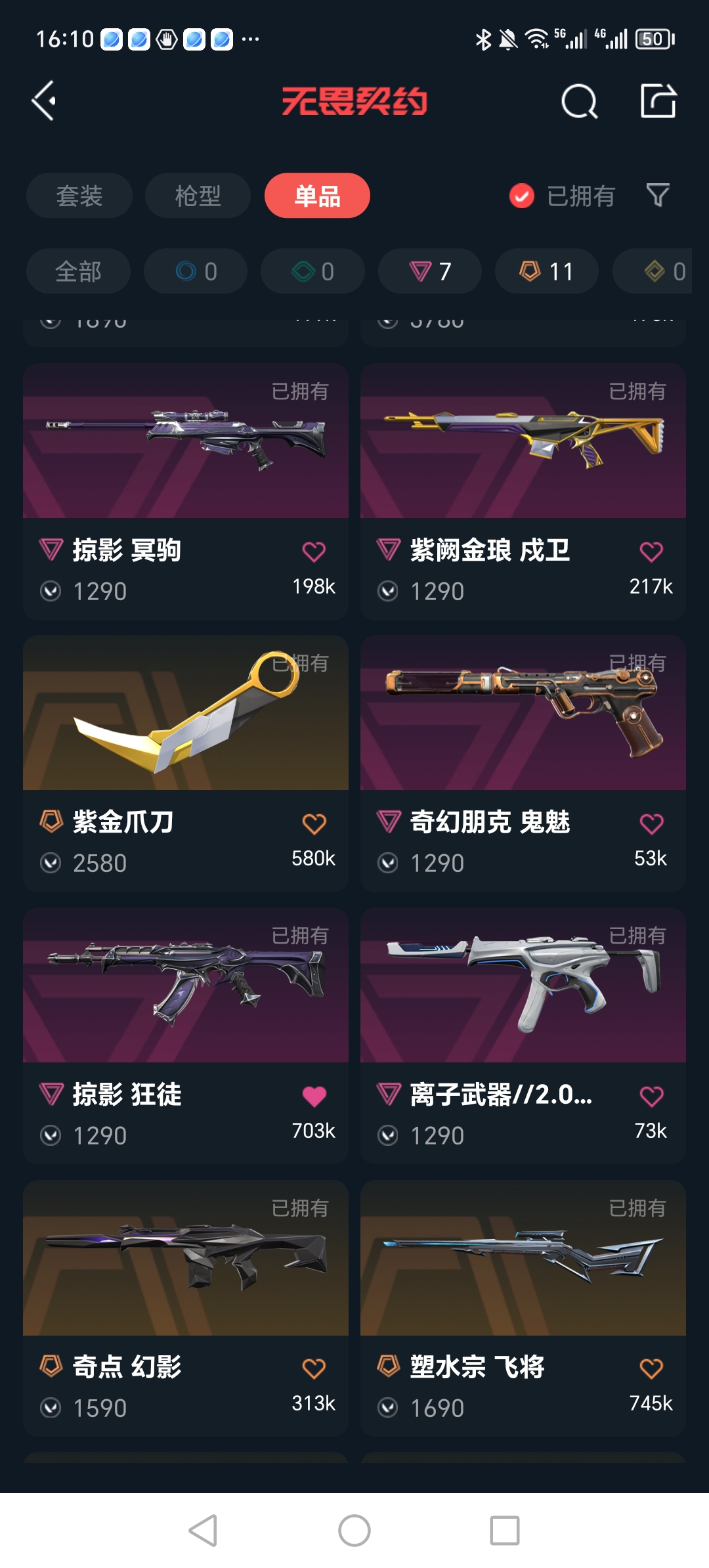Favorite the 奇幻朋克 鬼魅 skin
709x1568 pixels.
point(651,824)
